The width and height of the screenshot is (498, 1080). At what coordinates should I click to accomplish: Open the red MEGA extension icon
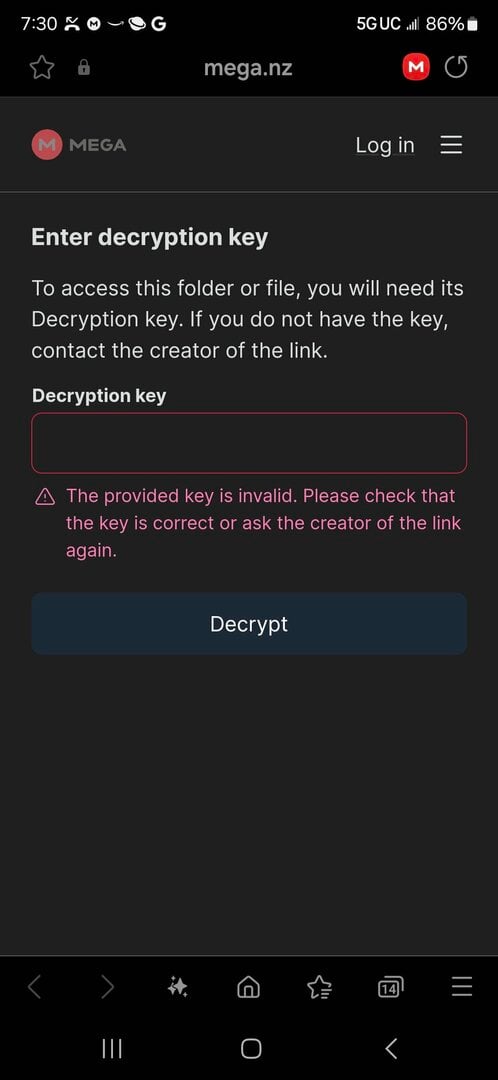pyautogui.click(x=416, y=67)
